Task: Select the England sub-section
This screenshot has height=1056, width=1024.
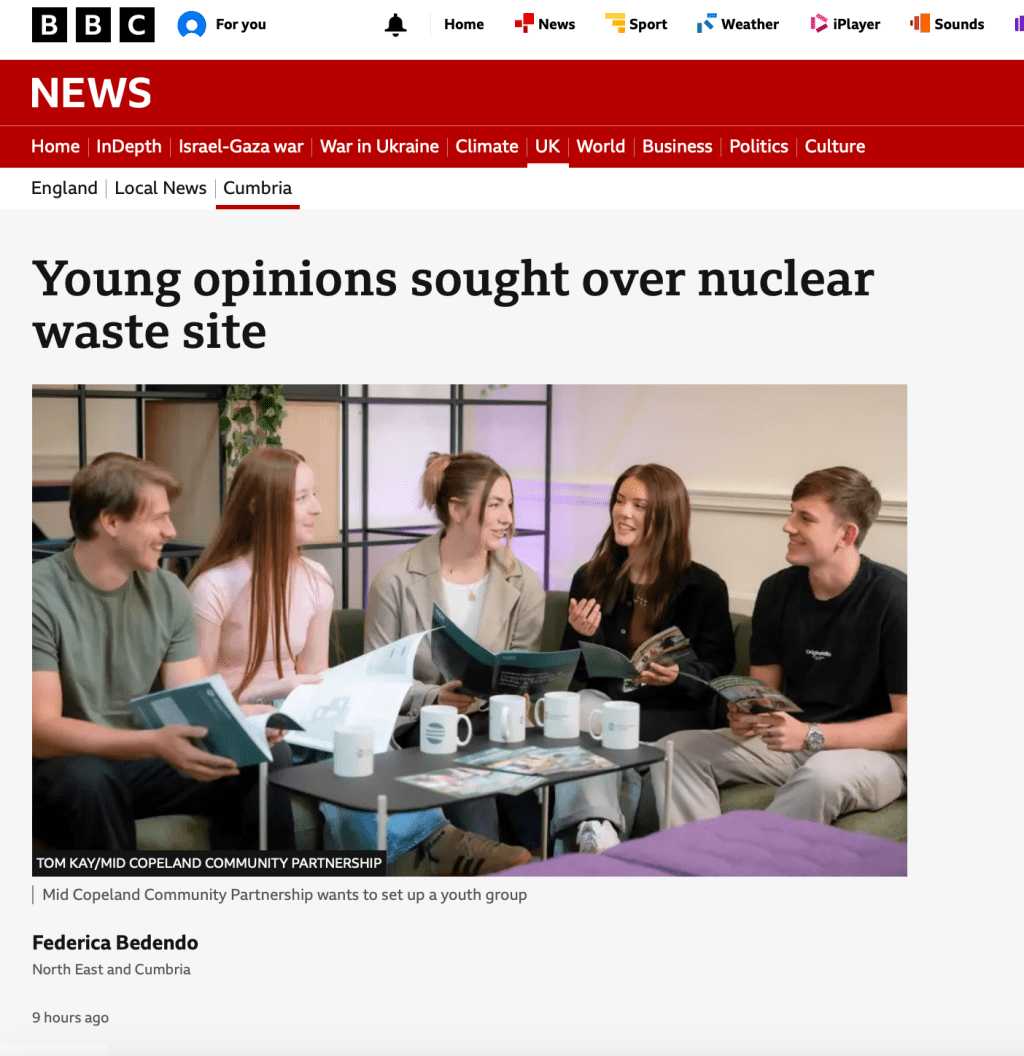Action: click(64, 188)
